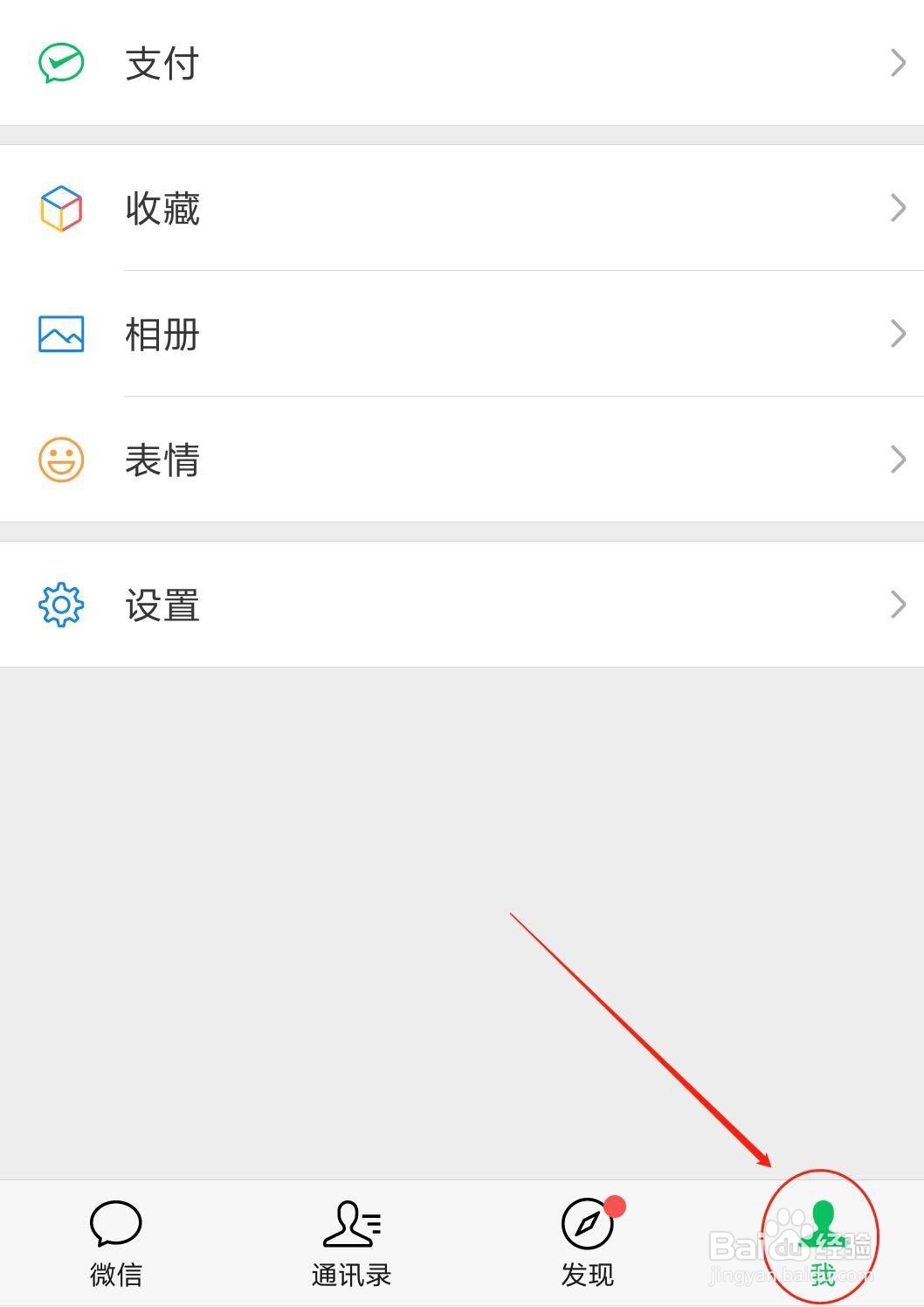
Task: Tap the chat bubble 微信 icon
Action: tap(116, 1222)
